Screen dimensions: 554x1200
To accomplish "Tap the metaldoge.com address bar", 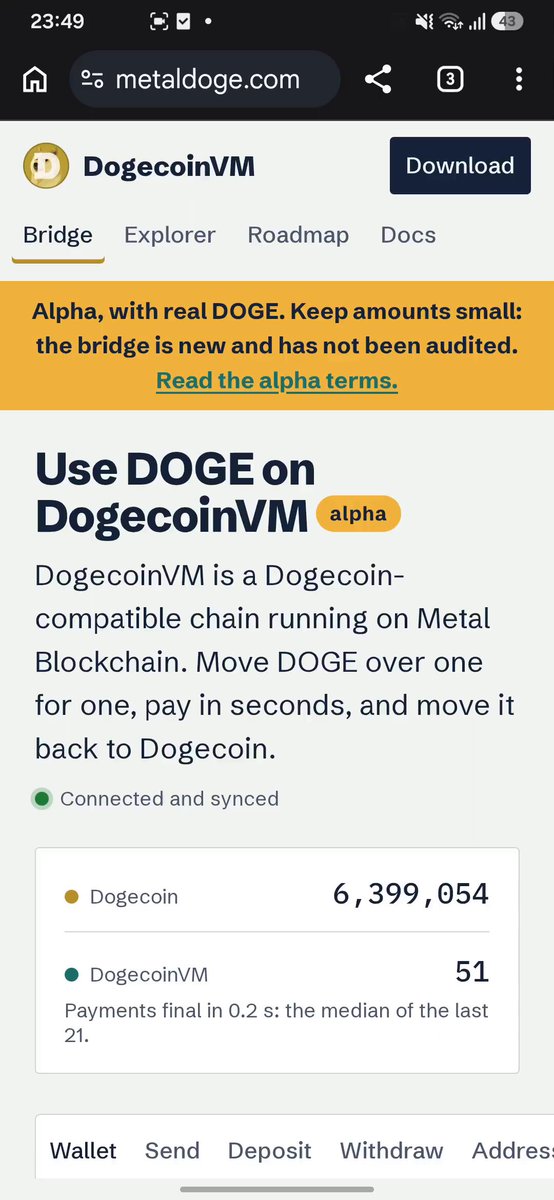I will [205, 80].
